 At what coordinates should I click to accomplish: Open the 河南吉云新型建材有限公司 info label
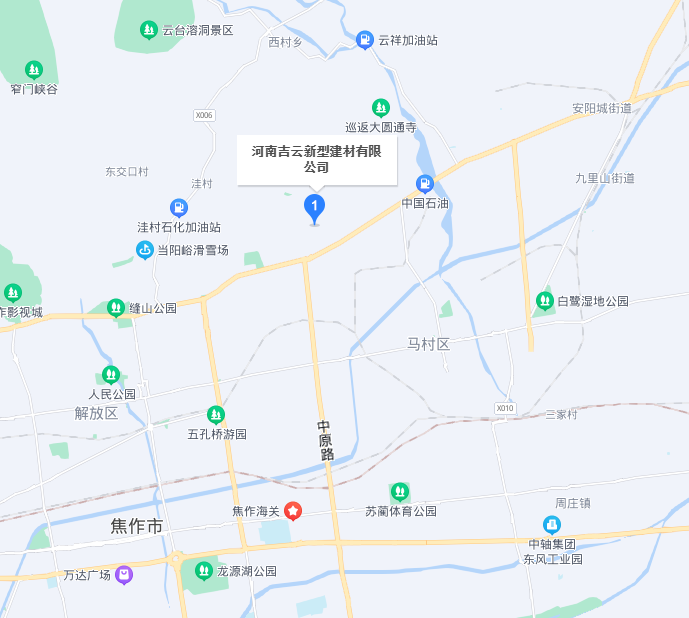tap(316, 160)
